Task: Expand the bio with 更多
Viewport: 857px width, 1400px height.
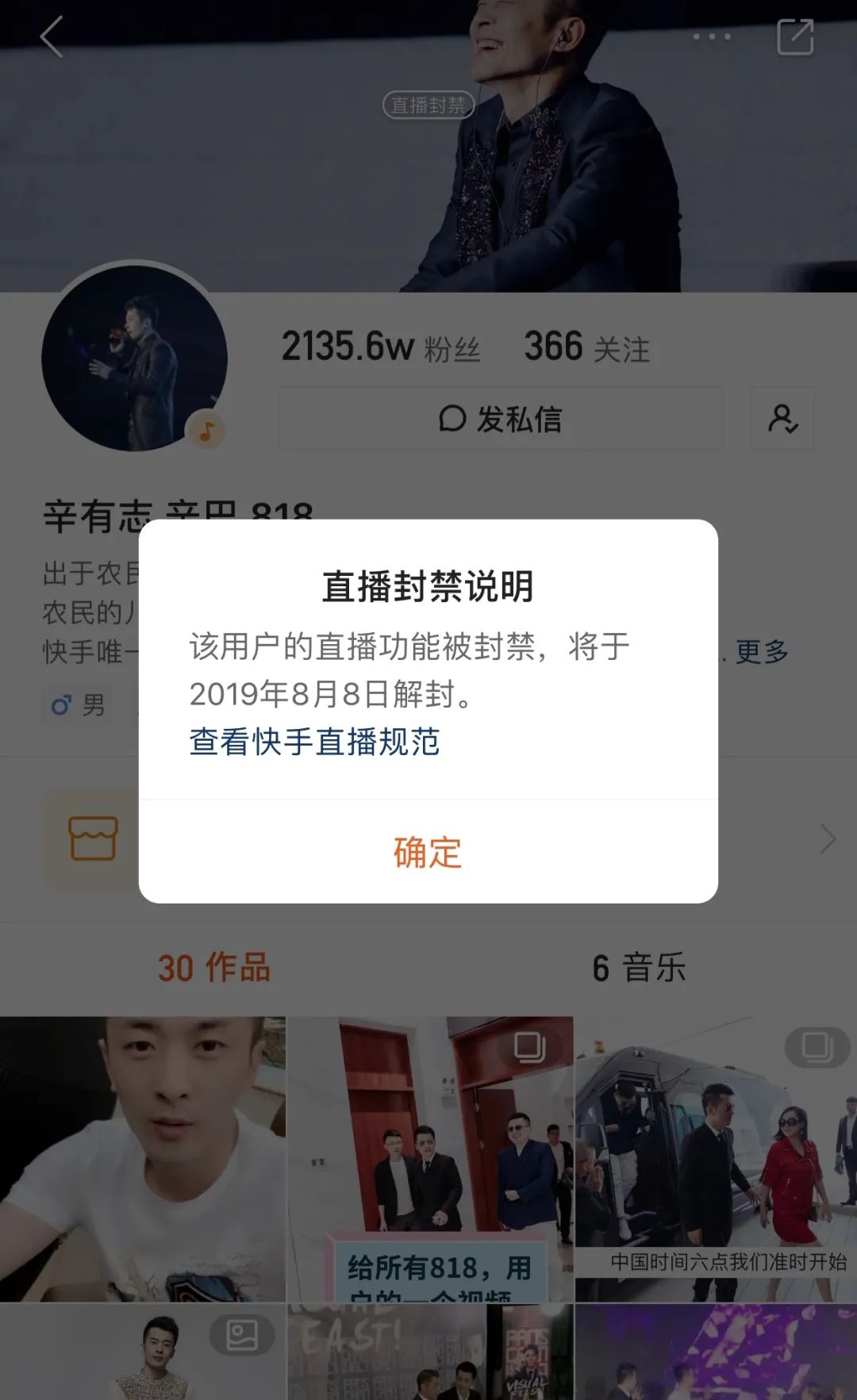Action: [x=761, y=652]
